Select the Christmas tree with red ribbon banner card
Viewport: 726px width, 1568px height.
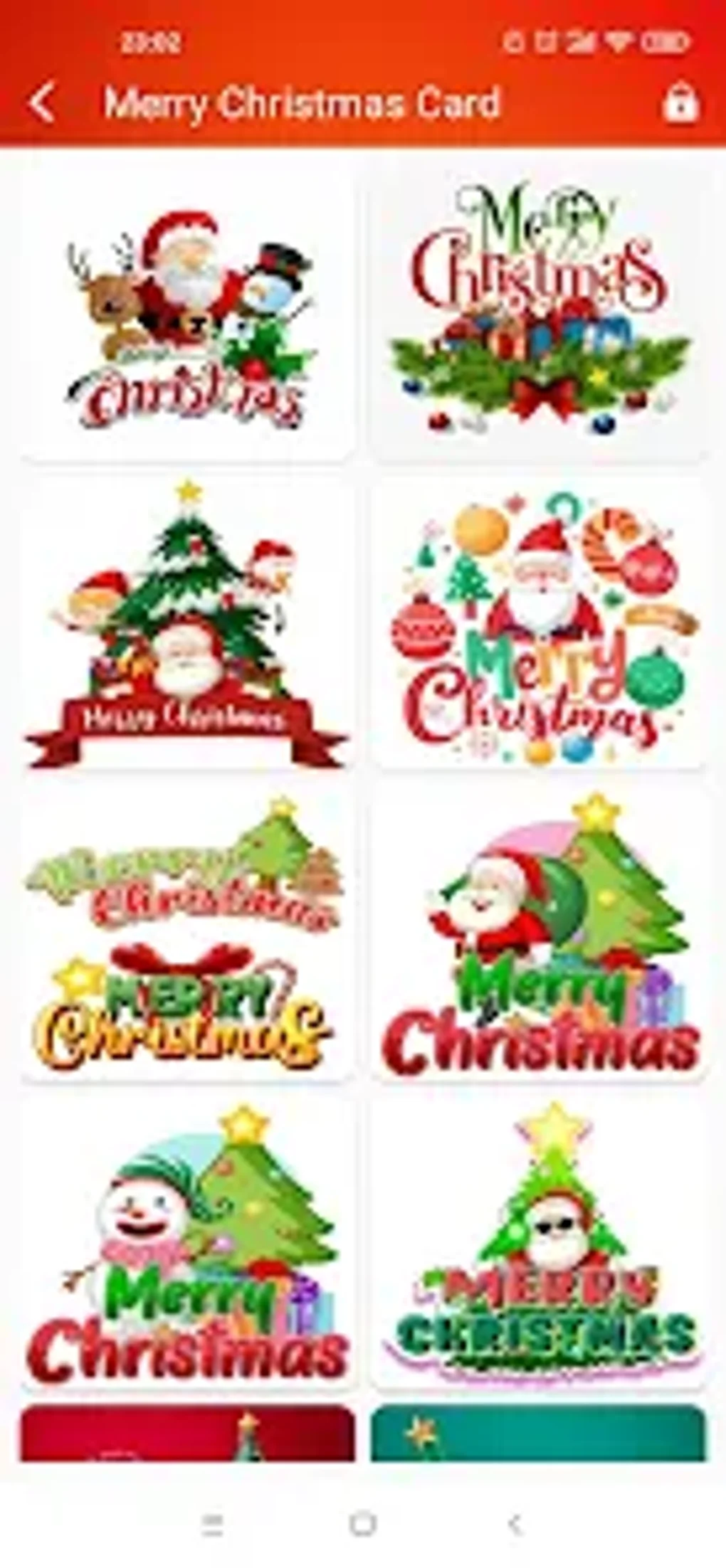(x=189, y=626)
